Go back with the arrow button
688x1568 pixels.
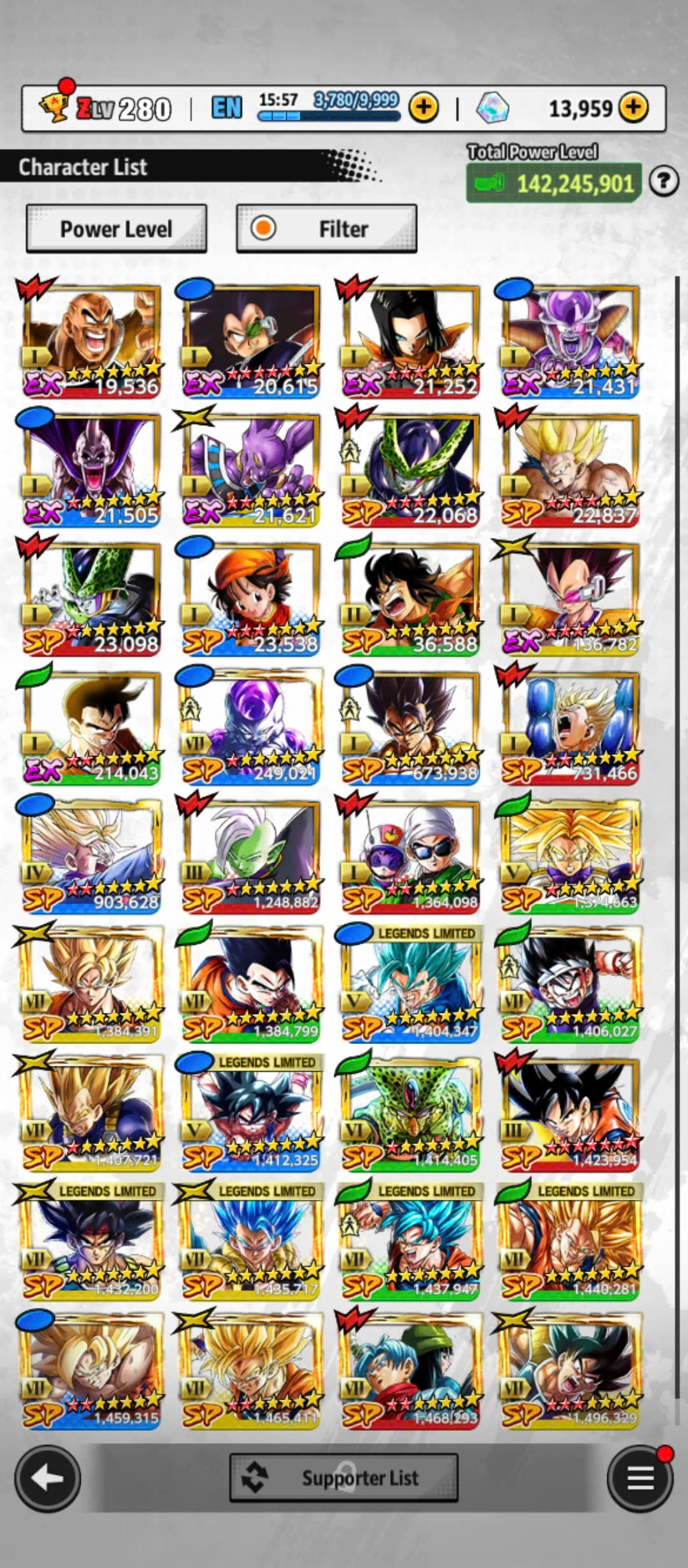(48, 1479)
